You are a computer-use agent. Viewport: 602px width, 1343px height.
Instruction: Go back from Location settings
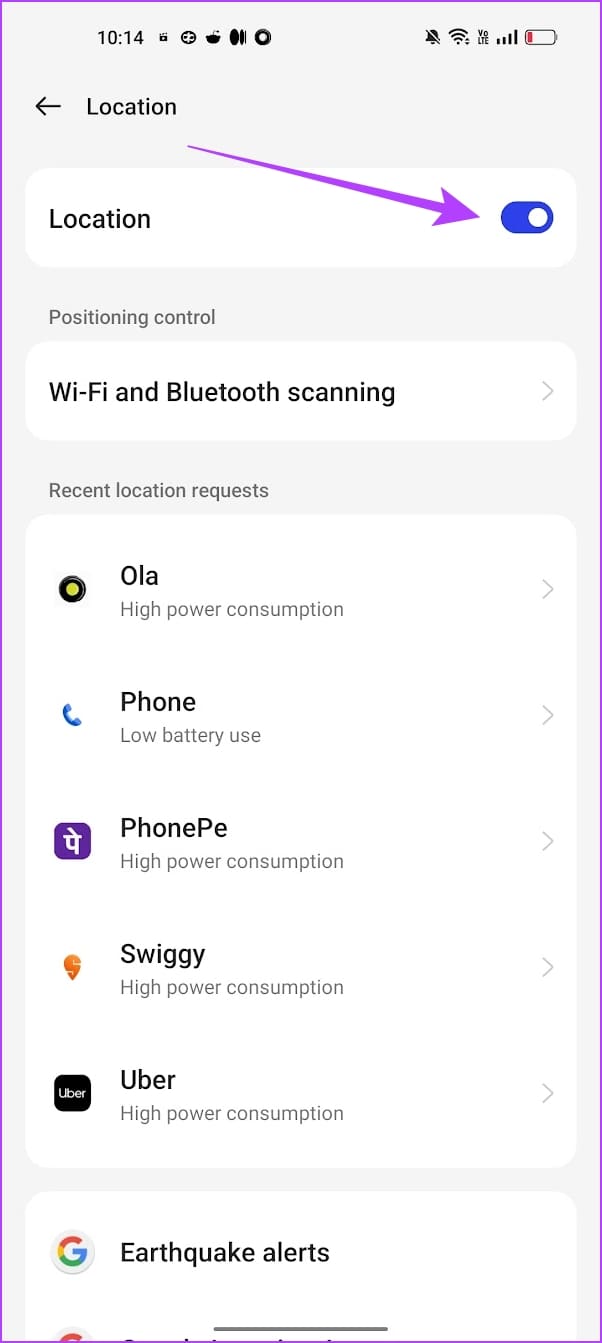[48, 107]
